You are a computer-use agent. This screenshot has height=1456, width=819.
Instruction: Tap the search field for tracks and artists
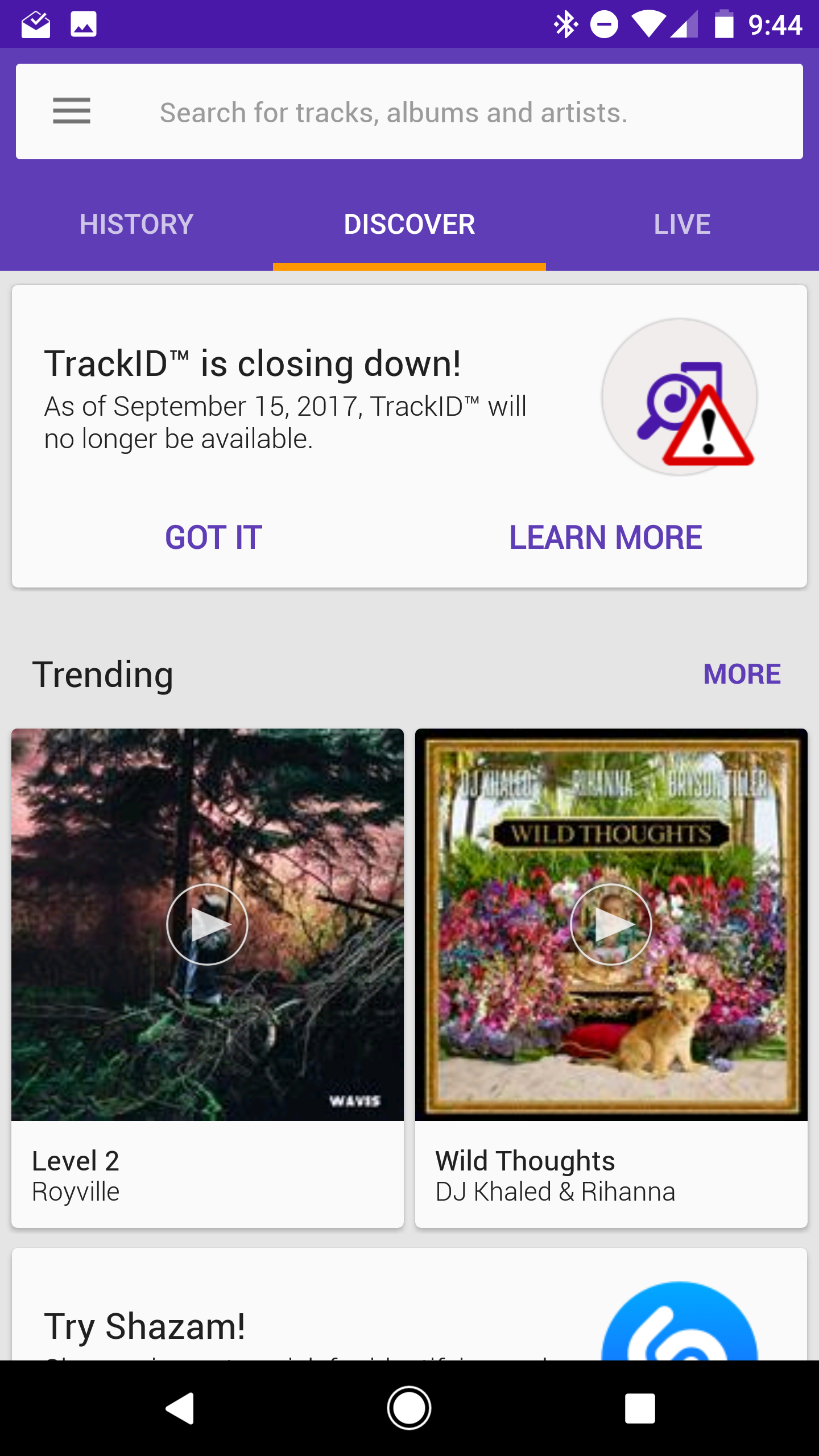pyautogui.click(x=394, y=112)
